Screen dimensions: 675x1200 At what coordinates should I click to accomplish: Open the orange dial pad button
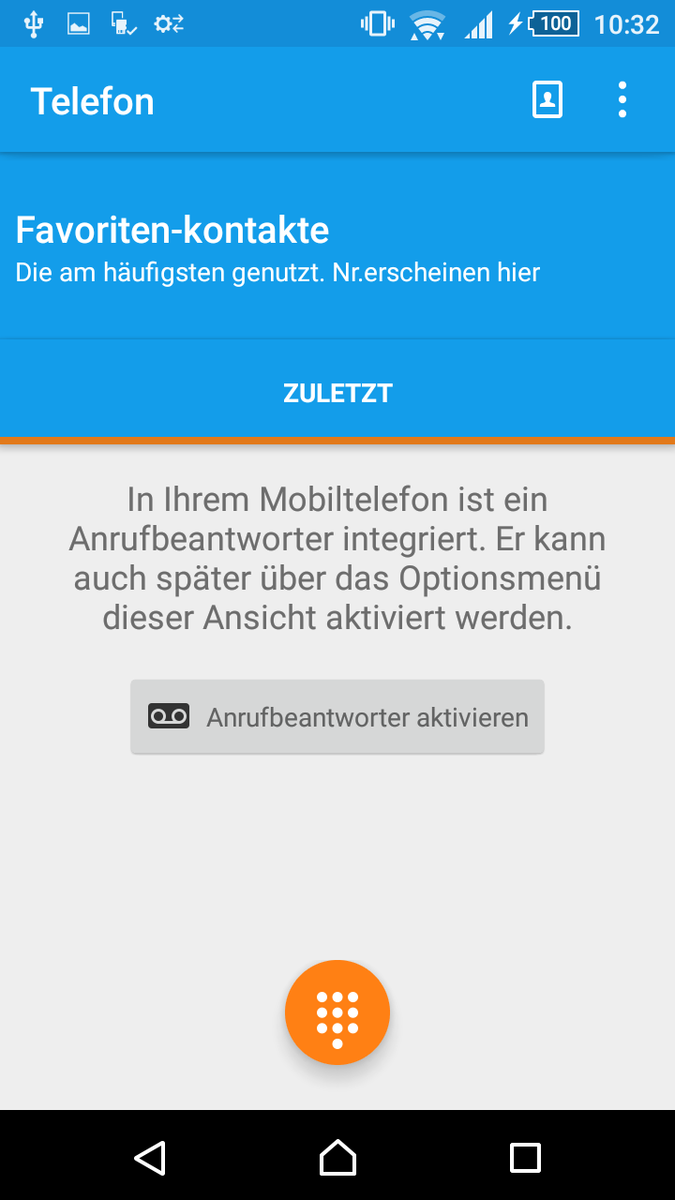[337, 1013]
